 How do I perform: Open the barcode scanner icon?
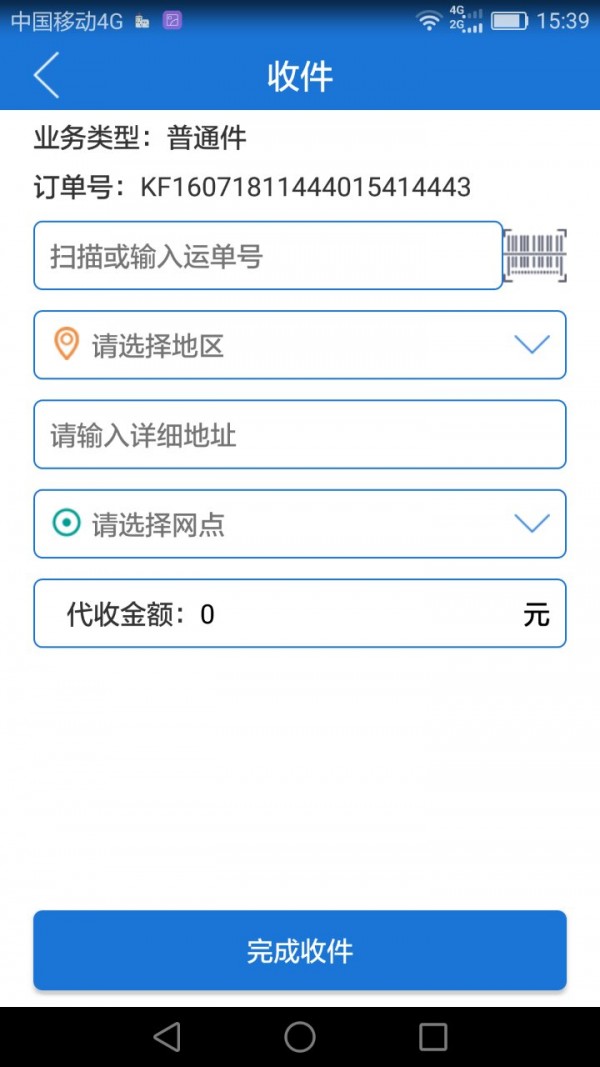[x=535, y=256]
